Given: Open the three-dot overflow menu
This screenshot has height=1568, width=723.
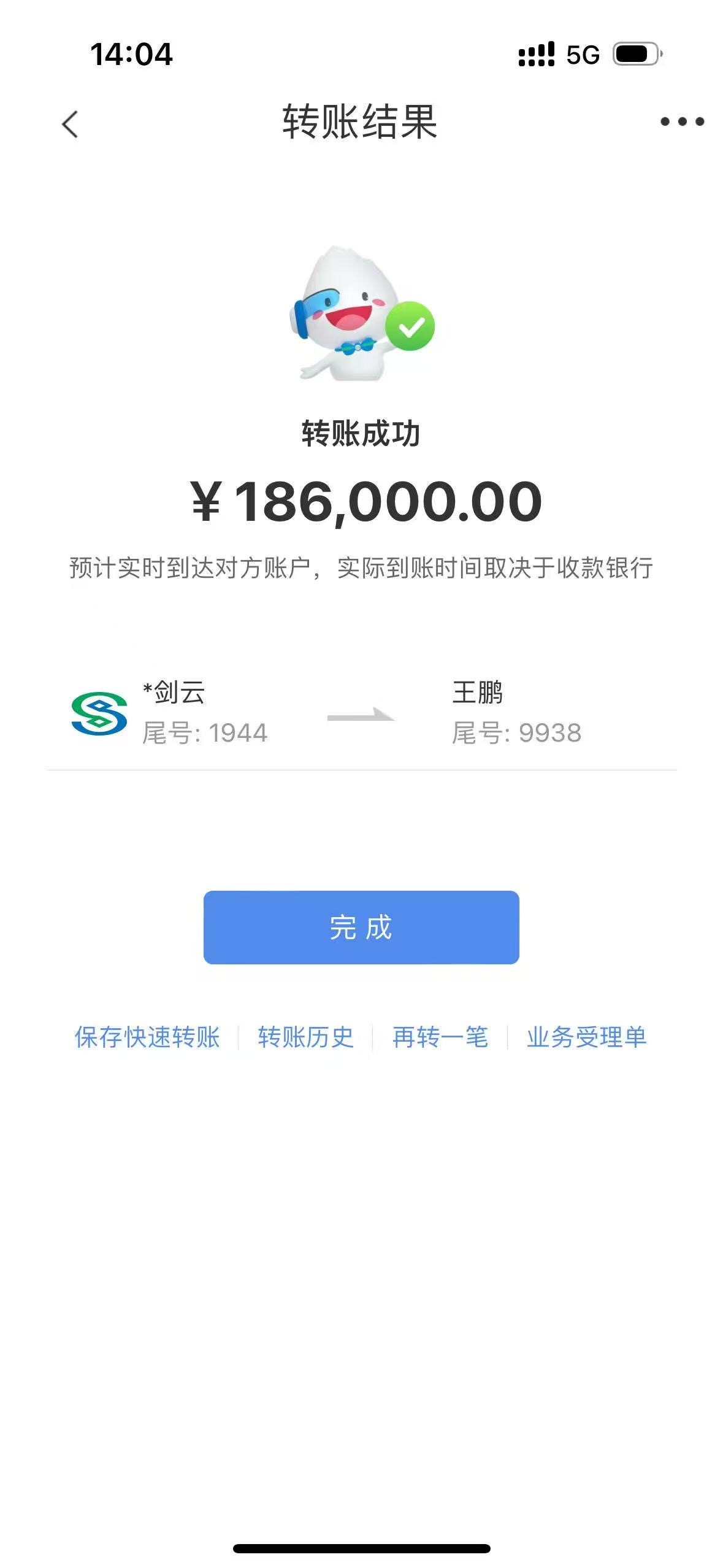Looking at the screenshot, I should [x=681, y=121].
